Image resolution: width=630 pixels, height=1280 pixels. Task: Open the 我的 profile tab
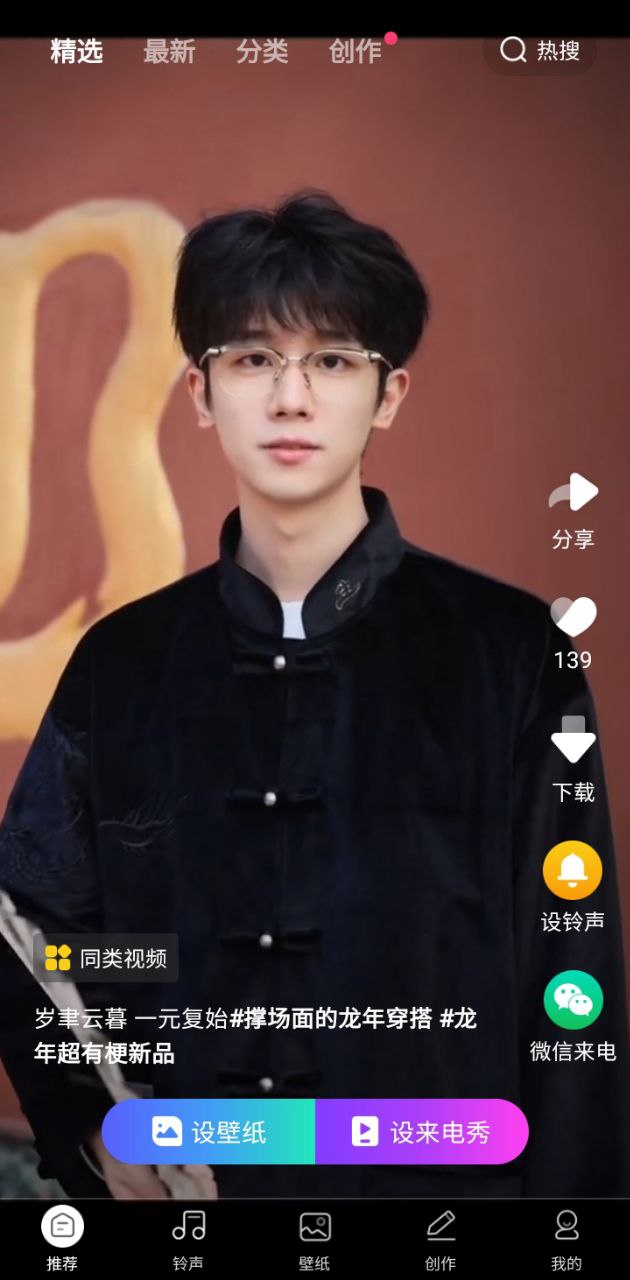[x=566, y=1240]
